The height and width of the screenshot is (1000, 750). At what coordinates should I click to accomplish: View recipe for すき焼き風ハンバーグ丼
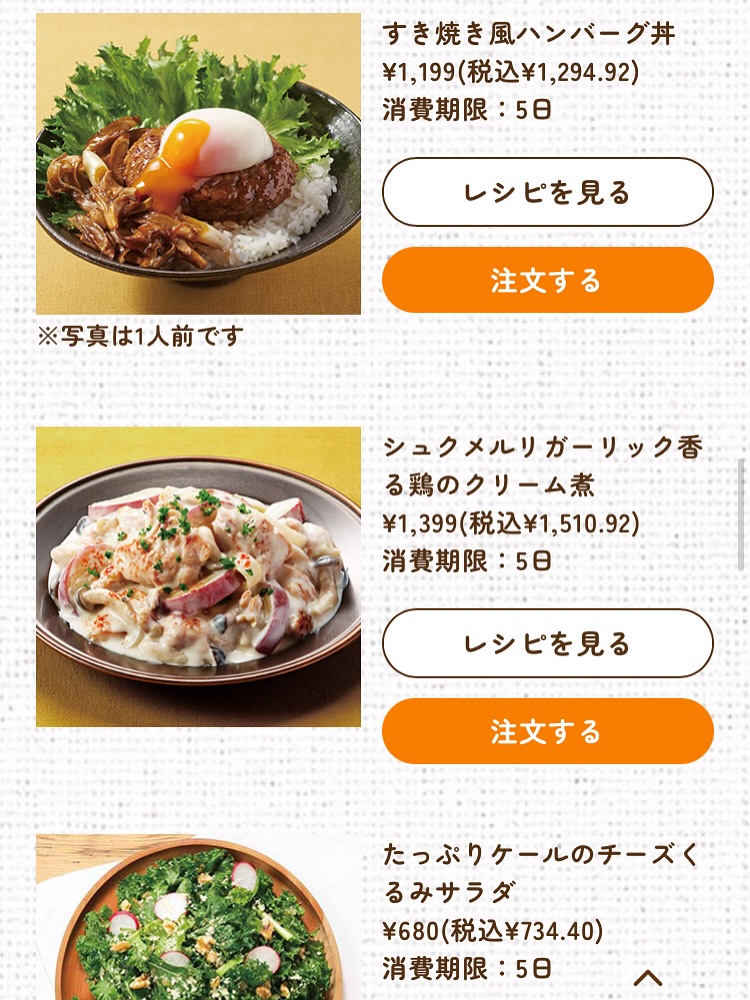point(547,192)
